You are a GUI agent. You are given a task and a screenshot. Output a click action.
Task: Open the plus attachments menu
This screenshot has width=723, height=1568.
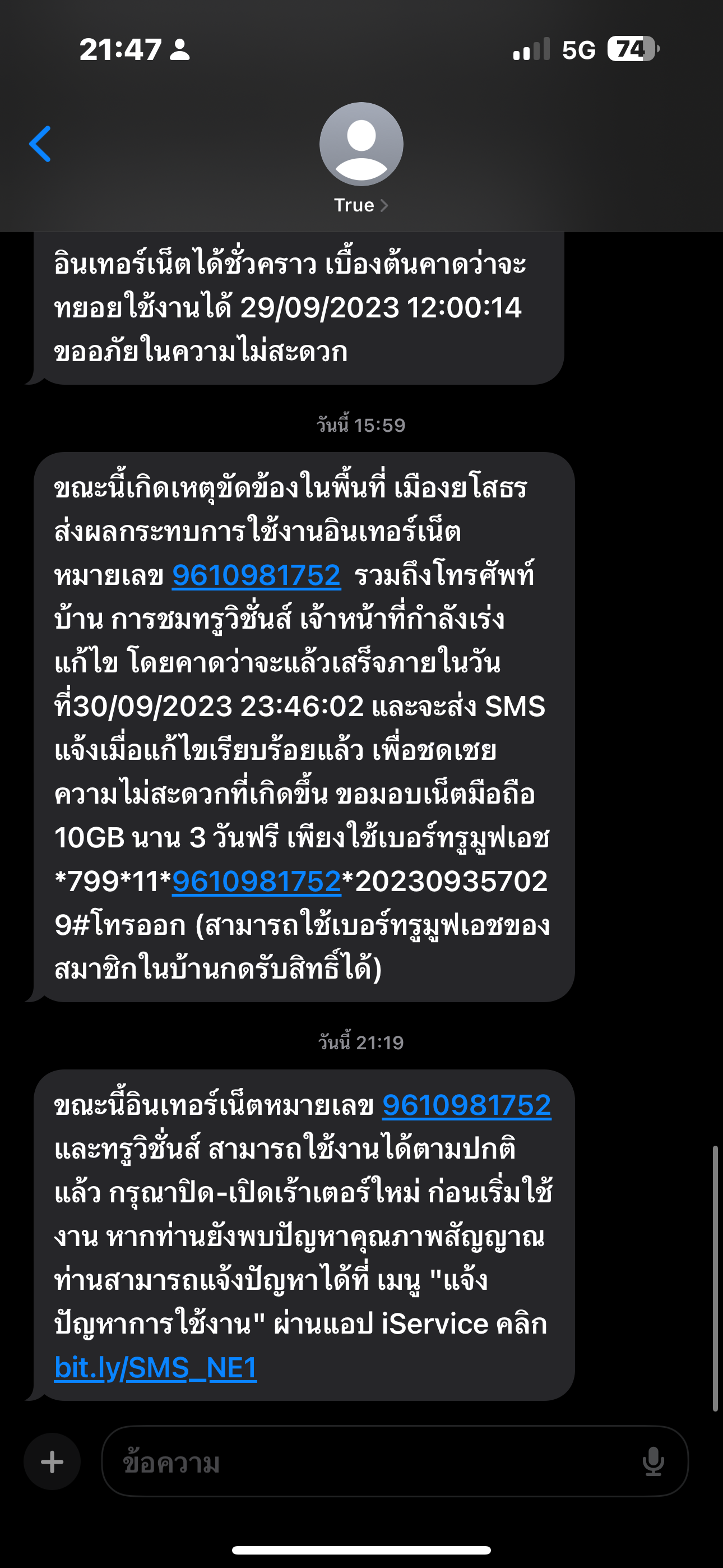pos(52,1461)
